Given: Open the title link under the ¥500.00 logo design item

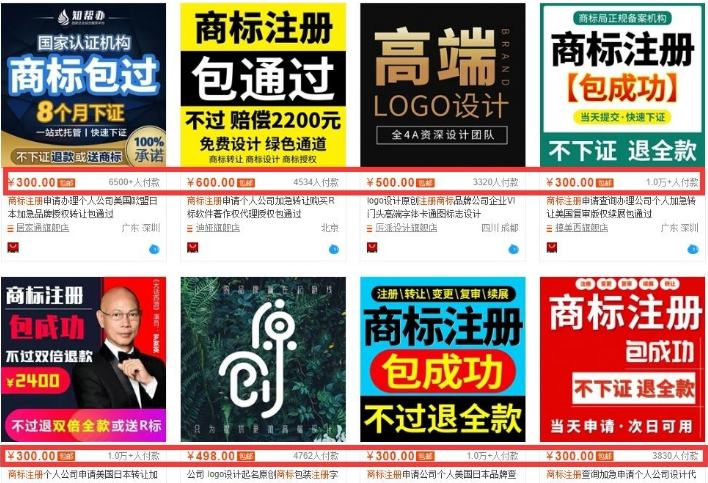Looking at the screenshot, I should (x=442, y=206).
